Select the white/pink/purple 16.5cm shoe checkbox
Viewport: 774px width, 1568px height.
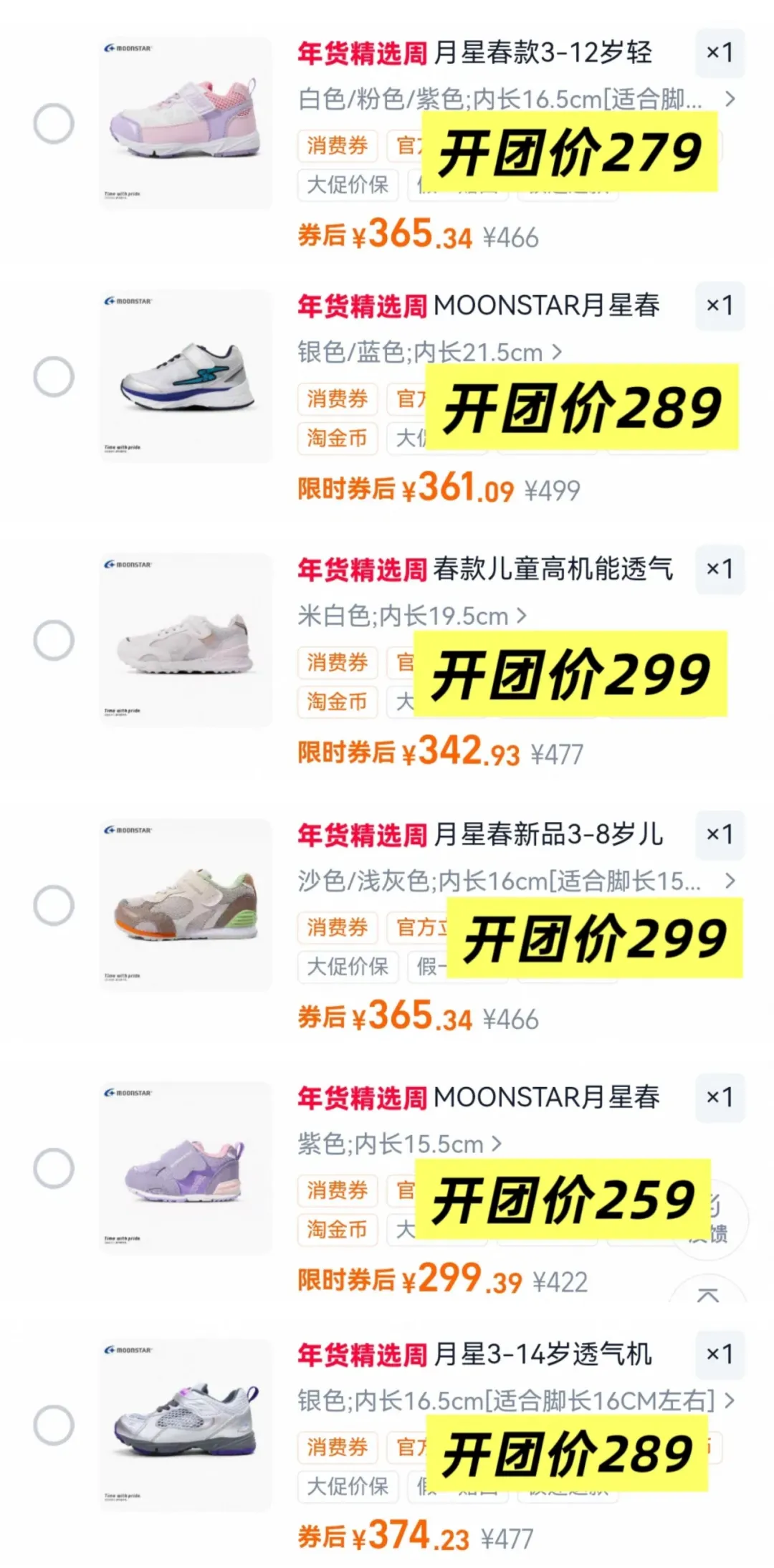pos(54,124)
